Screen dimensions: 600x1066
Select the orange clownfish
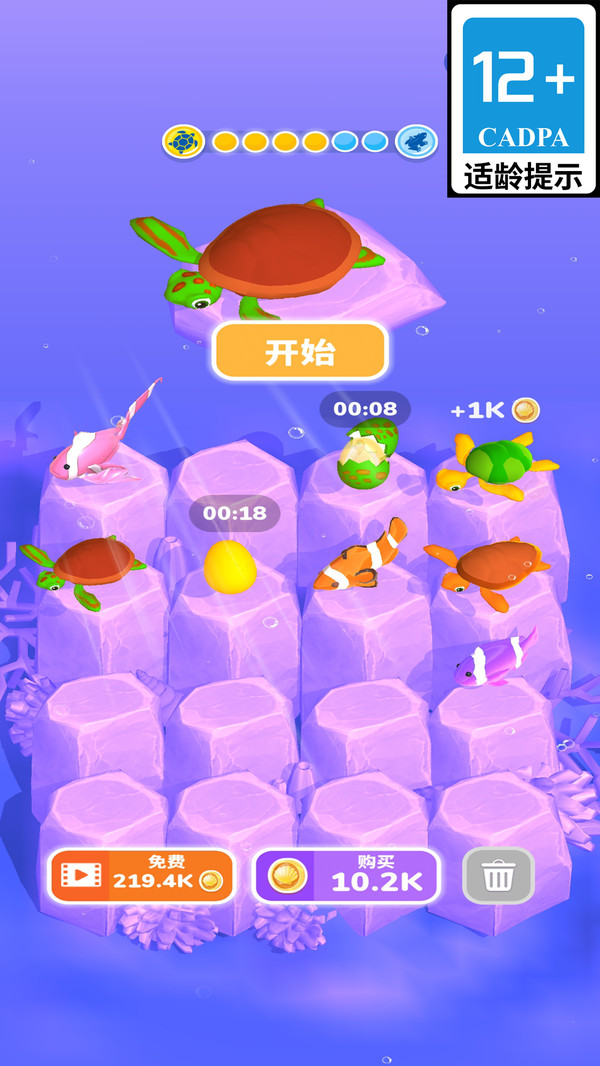(x=361, y=556)
